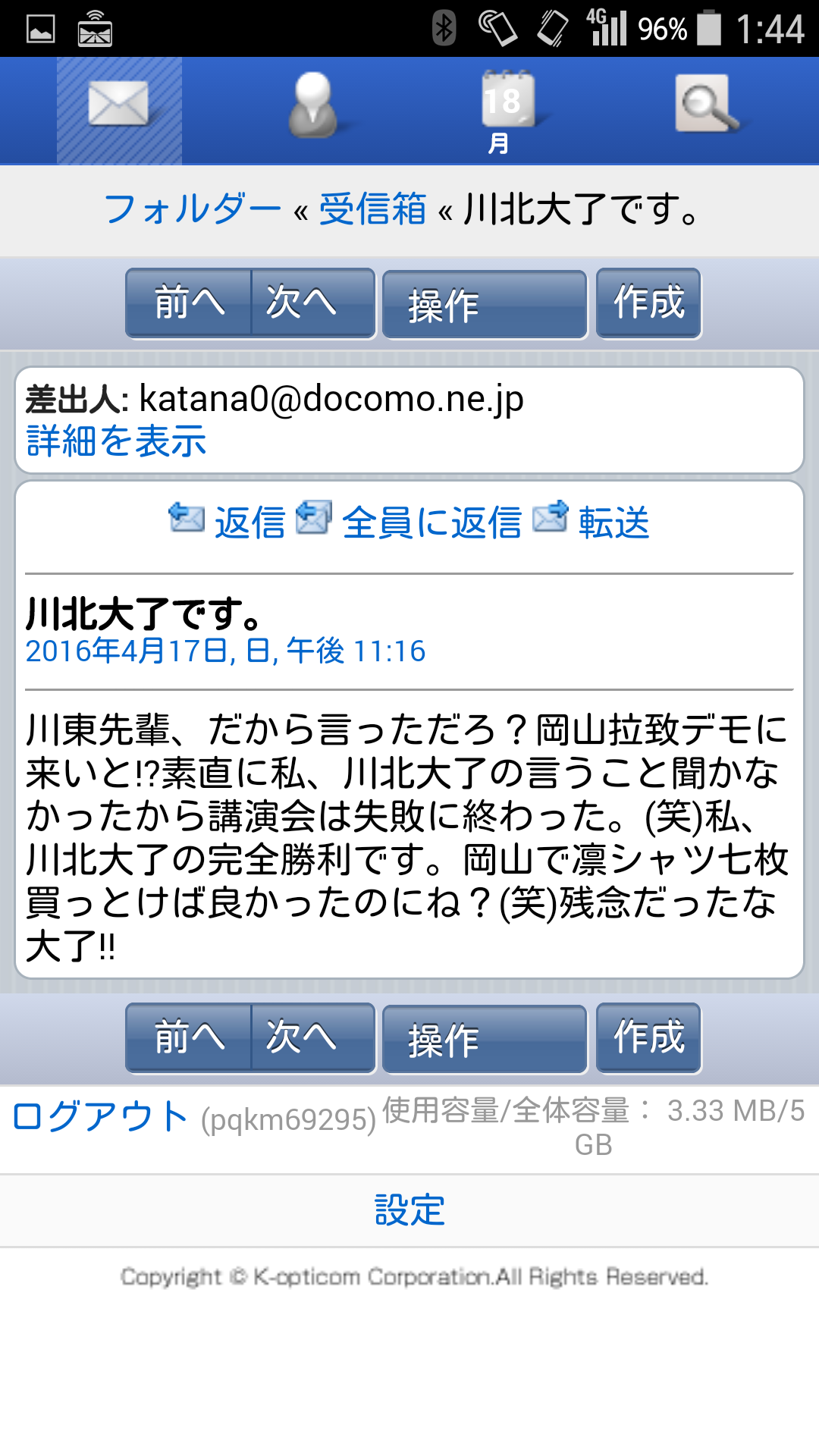Screen dimensions: 819x1456
Task: Tap the bottom 前へ button
Action: (x=189, y=1037)
